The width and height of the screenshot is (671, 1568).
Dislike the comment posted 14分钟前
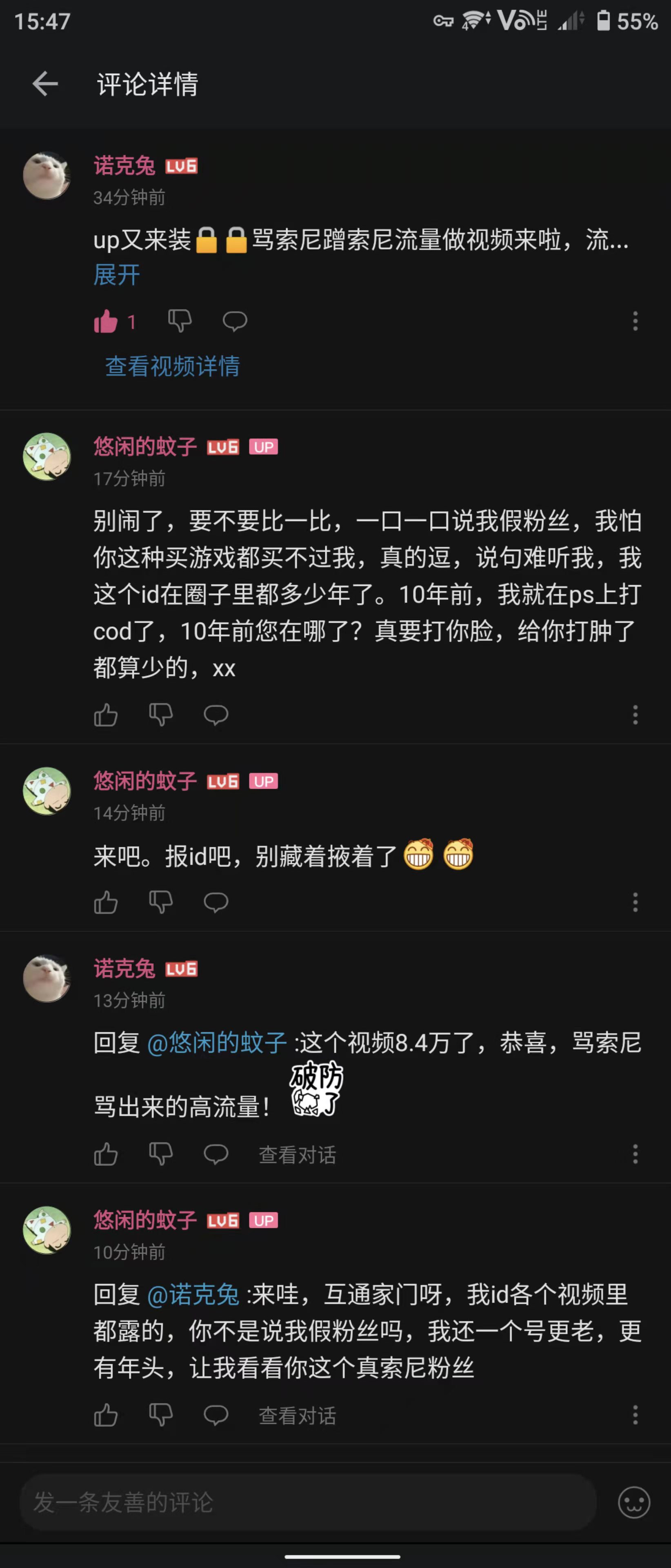pyautogui.click(x=160, y=902)
